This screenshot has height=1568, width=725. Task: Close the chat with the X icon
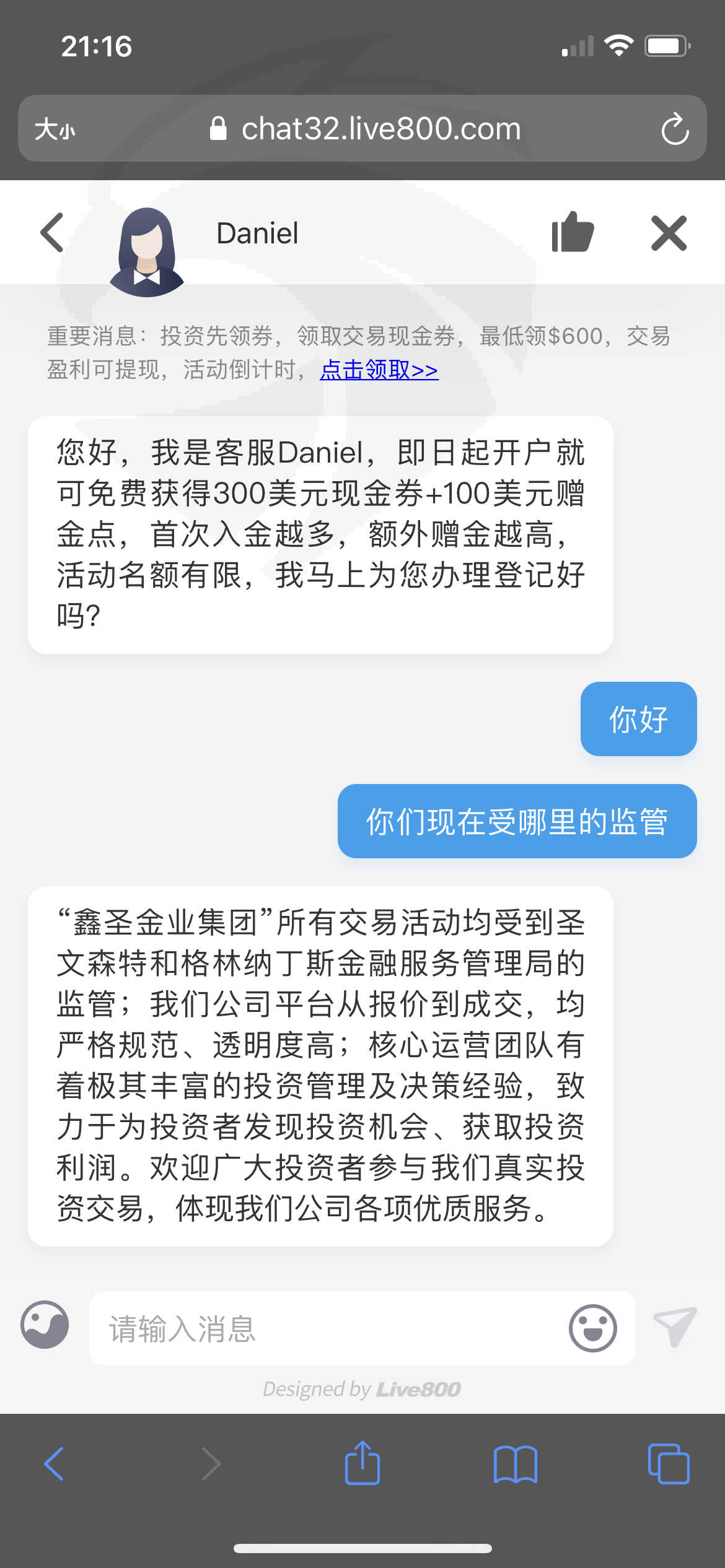(x=669, y=233)
